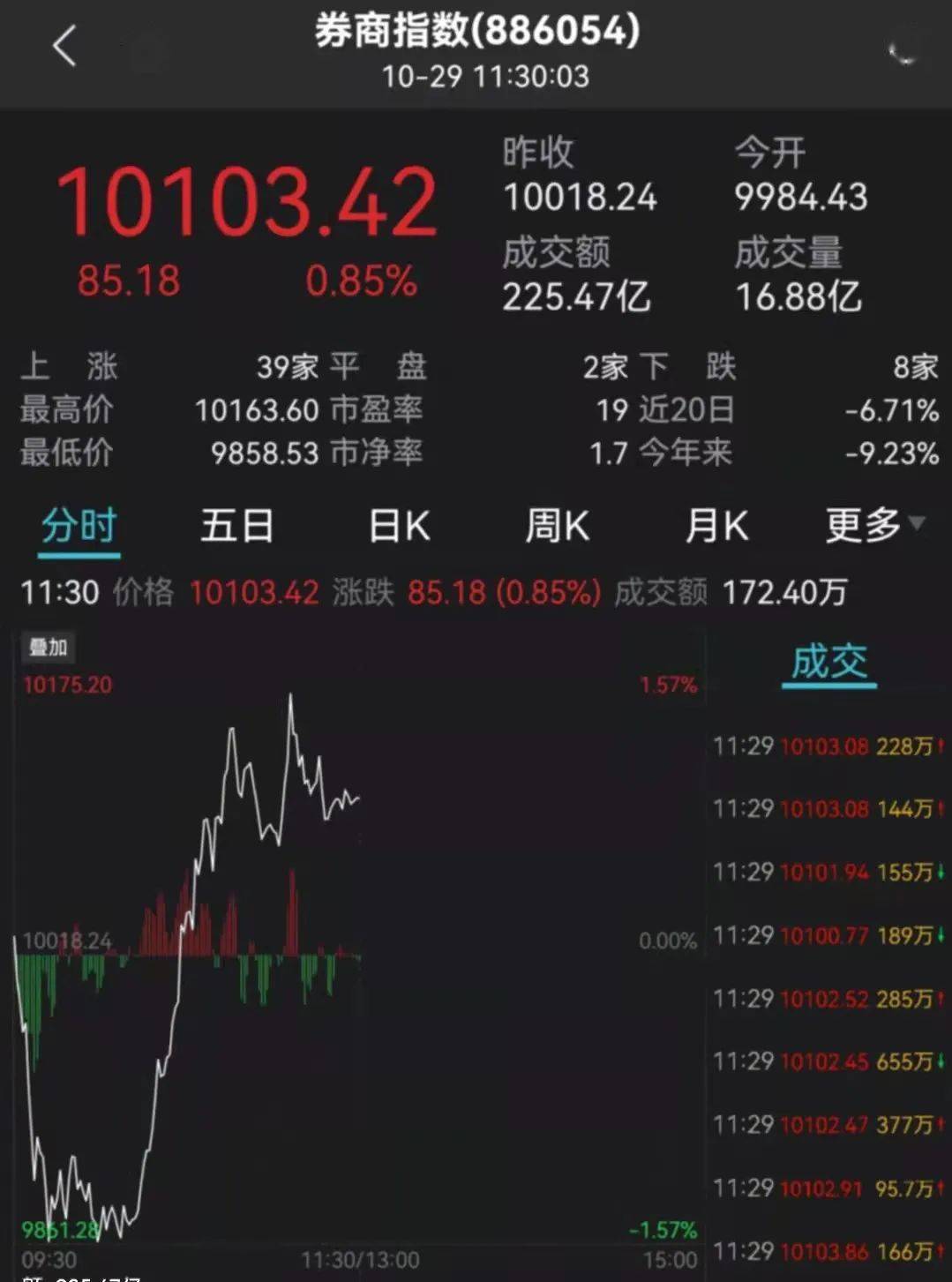Expand the 更多 dropdown
Screen dimensions: 952x1282
click(873, 526)
